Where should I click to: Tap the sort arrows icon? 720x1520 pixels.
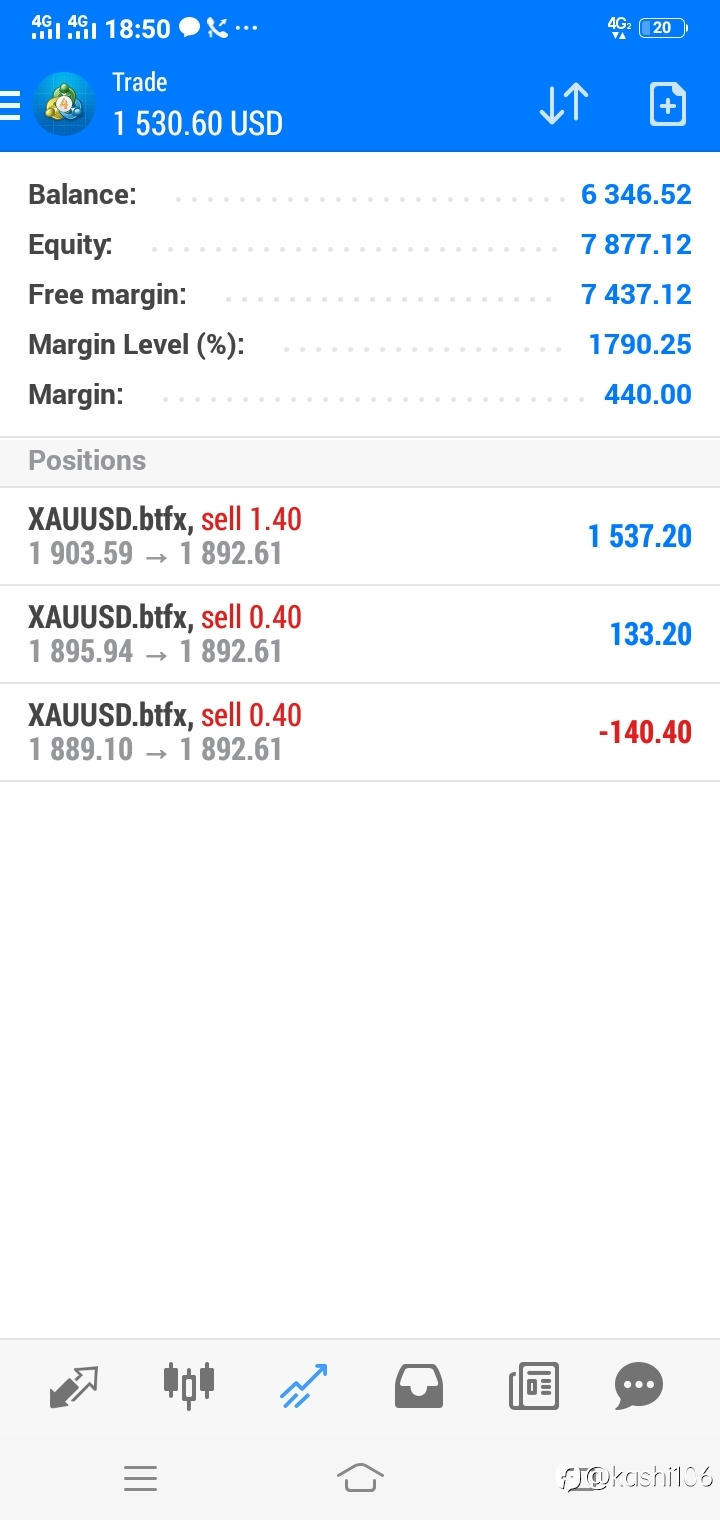[564, 104]
